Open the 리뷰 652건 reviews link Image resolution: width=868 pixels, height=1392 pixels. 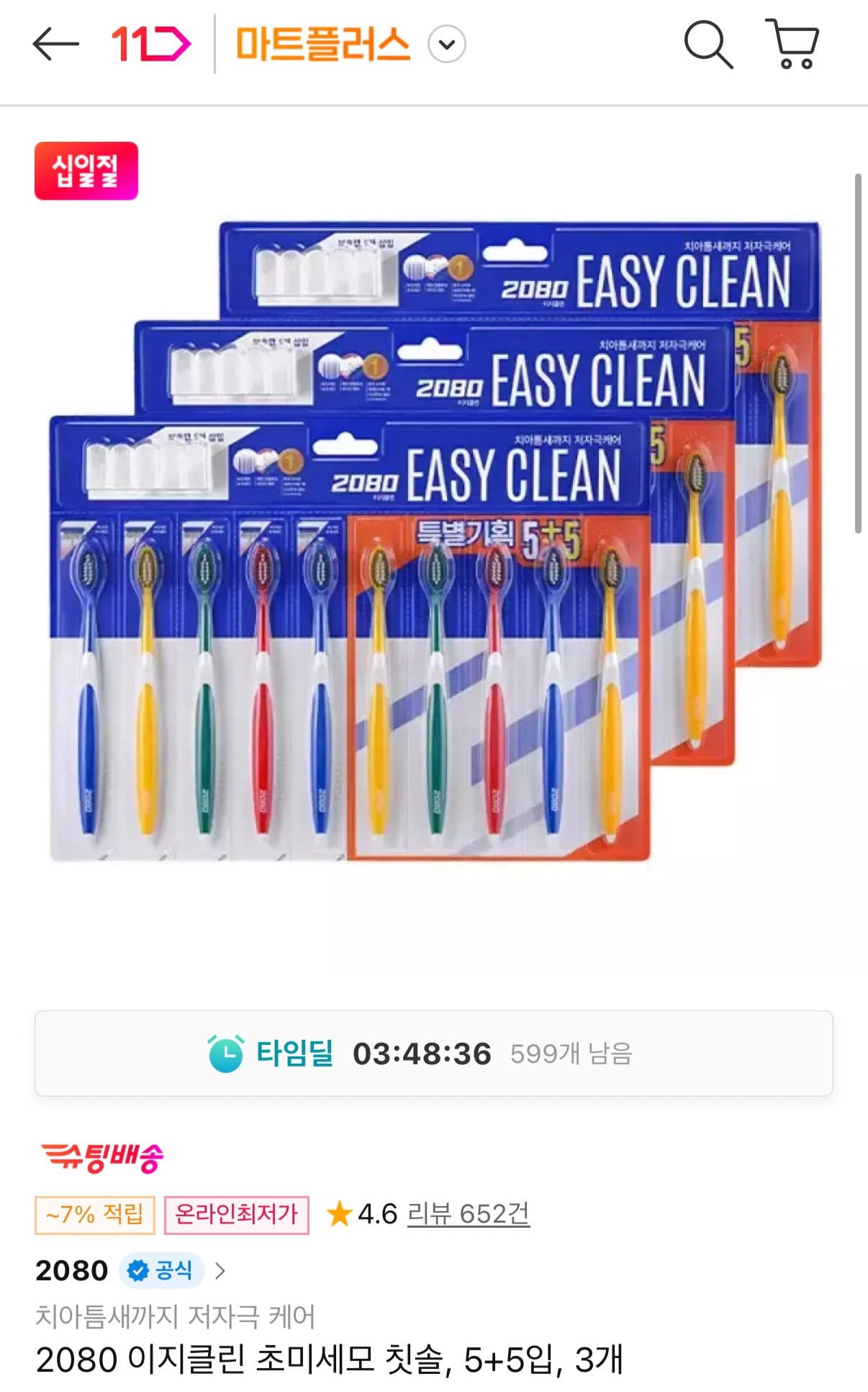click(468, 1214)
